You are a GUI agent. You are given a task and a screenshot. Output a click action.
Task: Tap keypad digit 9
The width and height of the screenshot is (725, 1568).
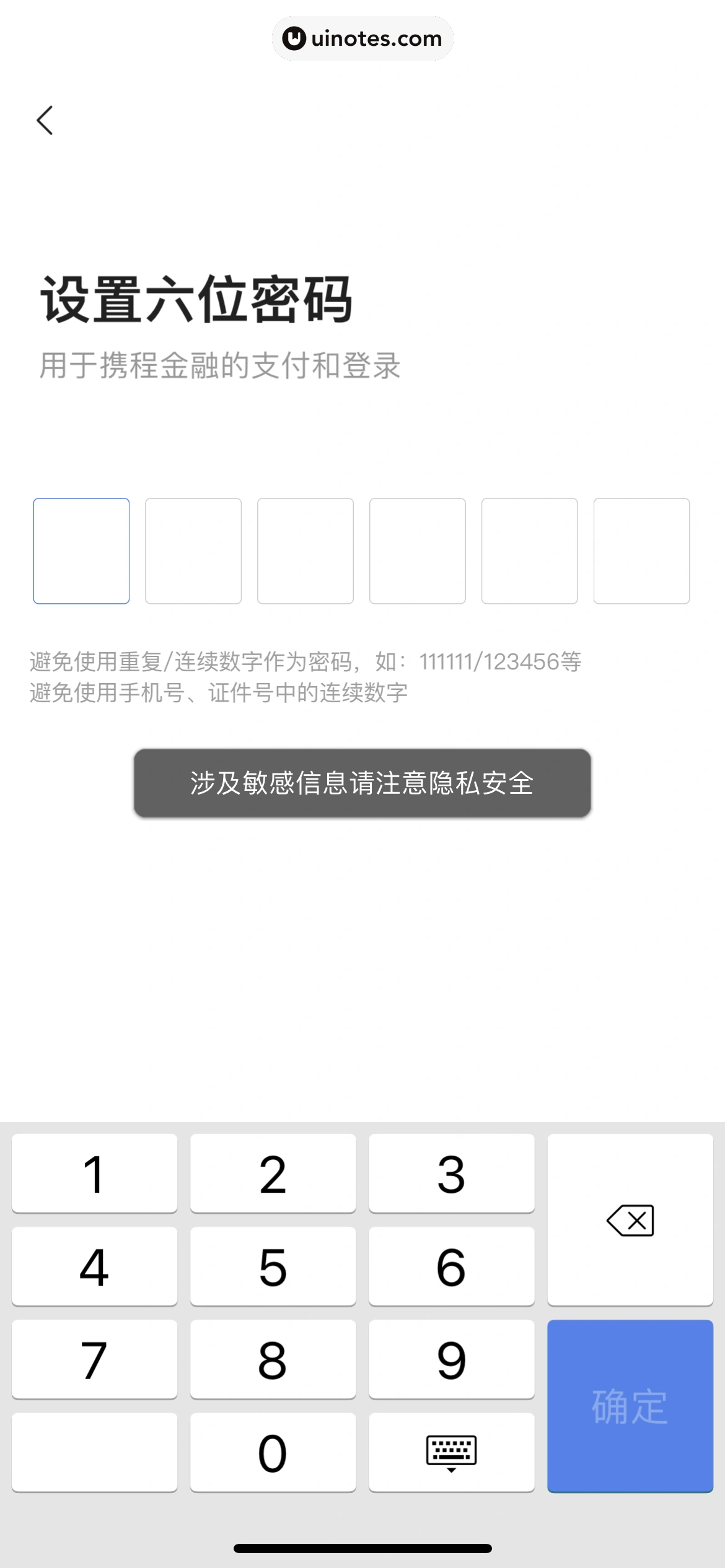point(451,1359)
